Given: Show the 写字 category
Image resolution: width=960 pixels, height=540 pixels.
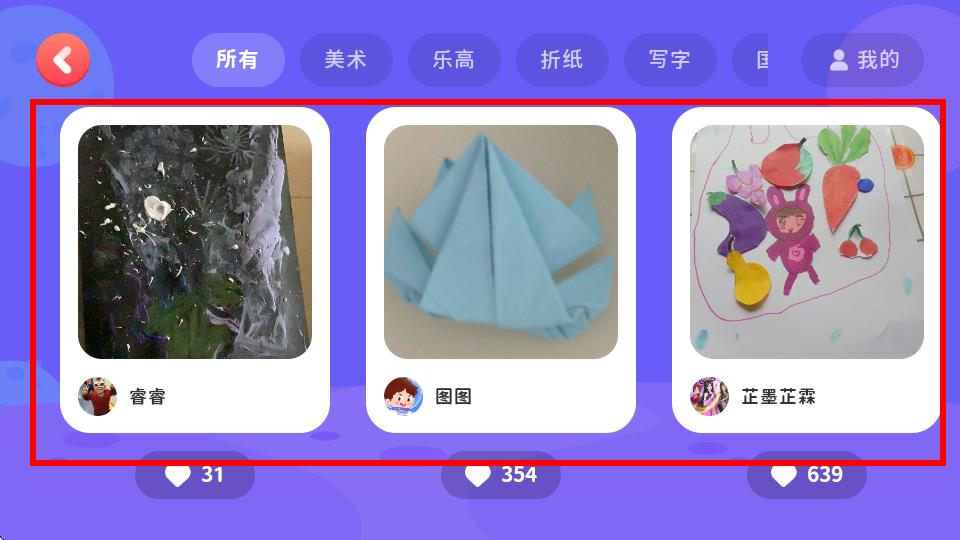Looking at the screenshot, I should pos(670,60).
